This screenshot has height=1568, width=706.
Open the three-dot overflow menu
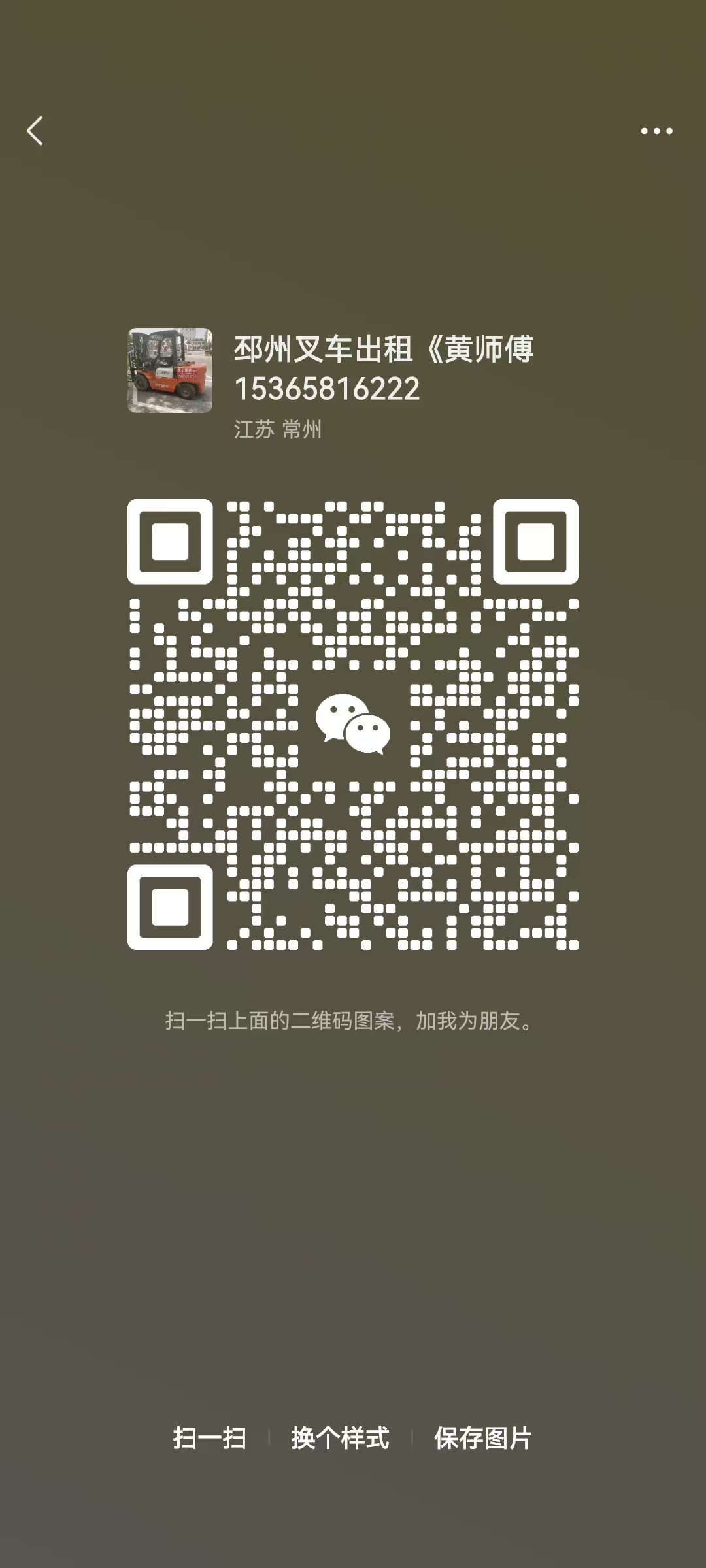pyautogui.click(x=656, y=131)
